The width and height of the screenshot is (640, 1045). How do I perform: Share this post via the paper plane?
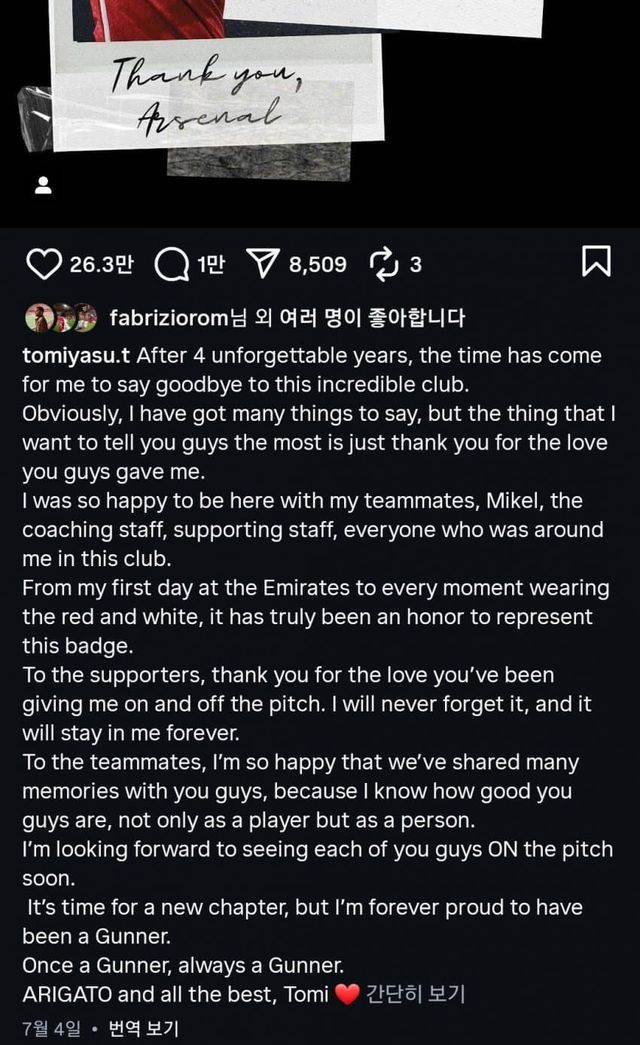(261, 264)
